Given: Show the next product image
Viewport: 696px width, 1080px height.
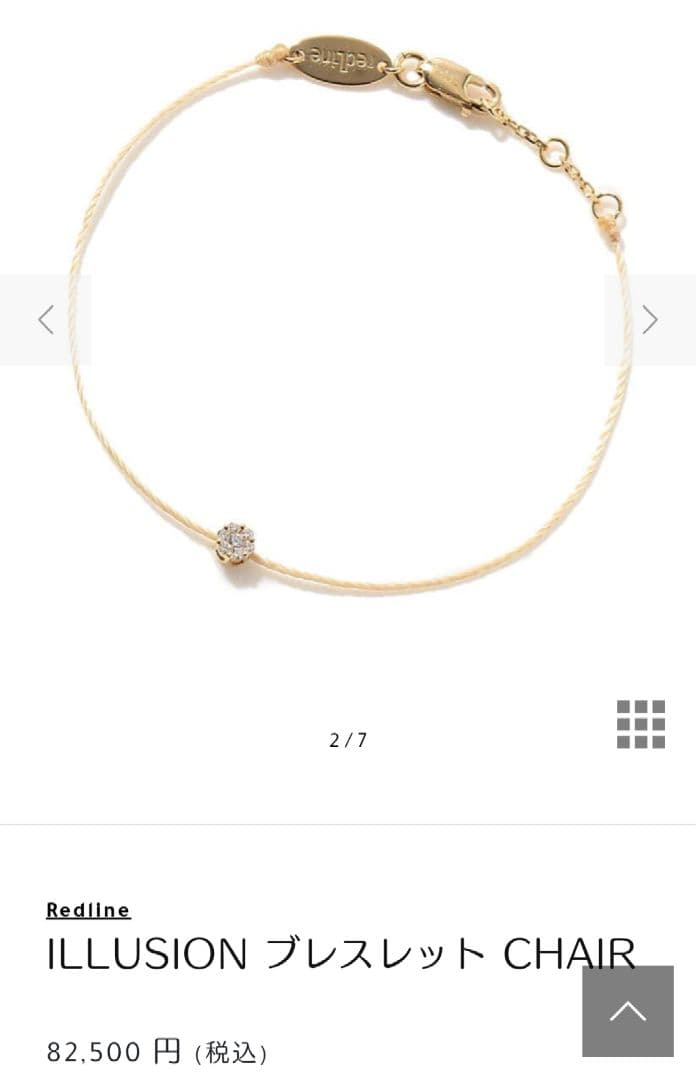Looking at the screenshot, I should [x=650, y=320].
